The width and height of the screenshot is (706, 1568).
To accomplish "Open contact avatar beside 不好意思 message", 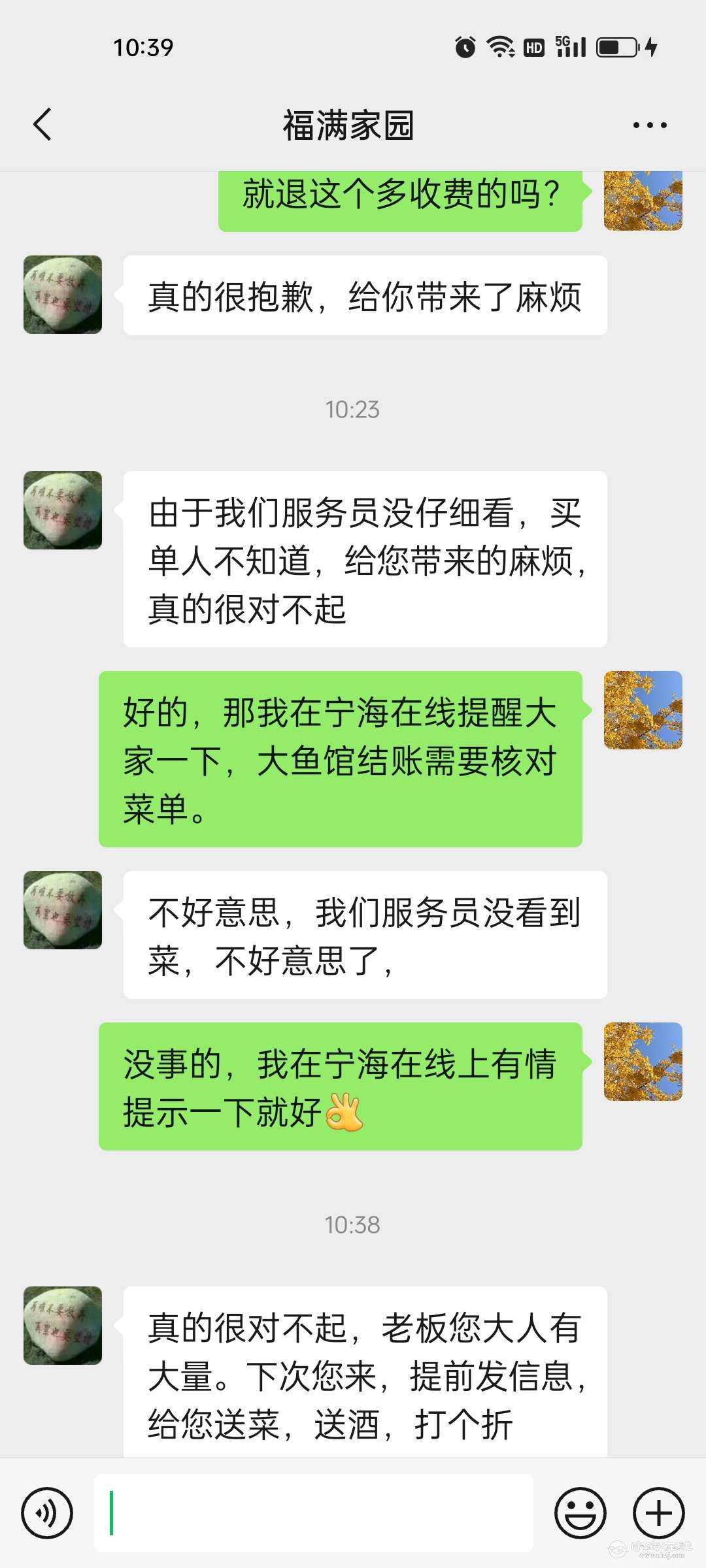I will pos(63,910).
